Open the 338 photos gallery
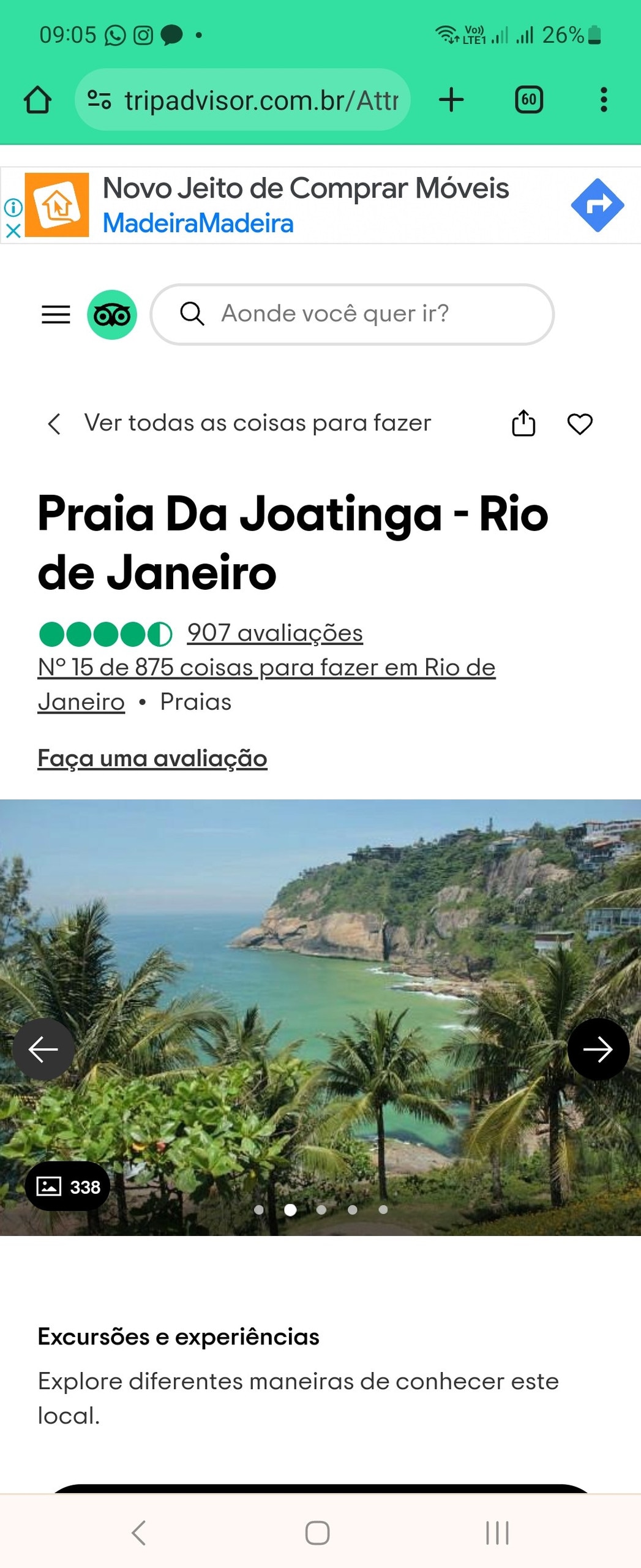The height and width of the screenshot is (1568, 641). [x=67, y=1186]
